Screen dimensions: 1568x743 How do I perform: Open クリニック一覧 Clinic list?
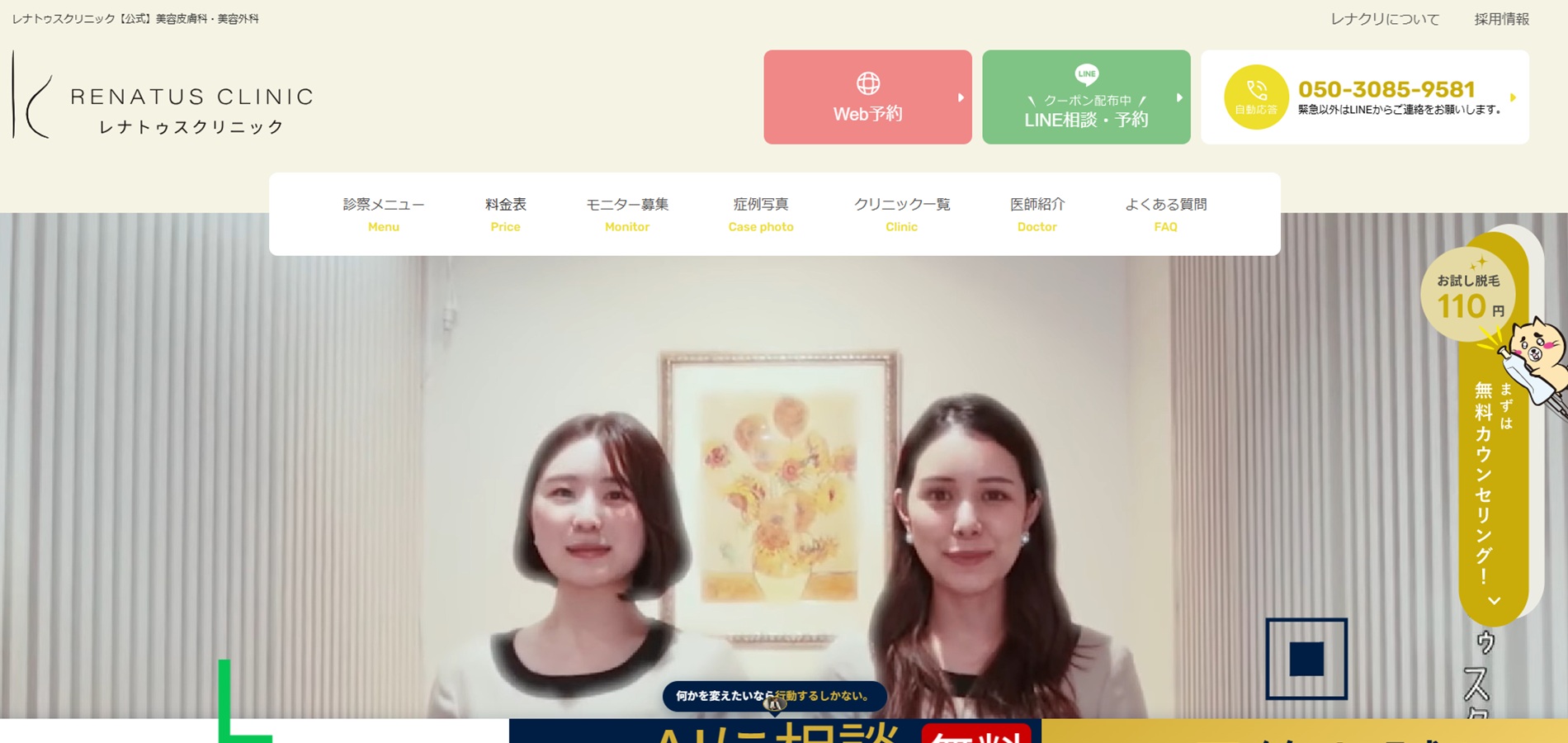(x=901, y=214)
